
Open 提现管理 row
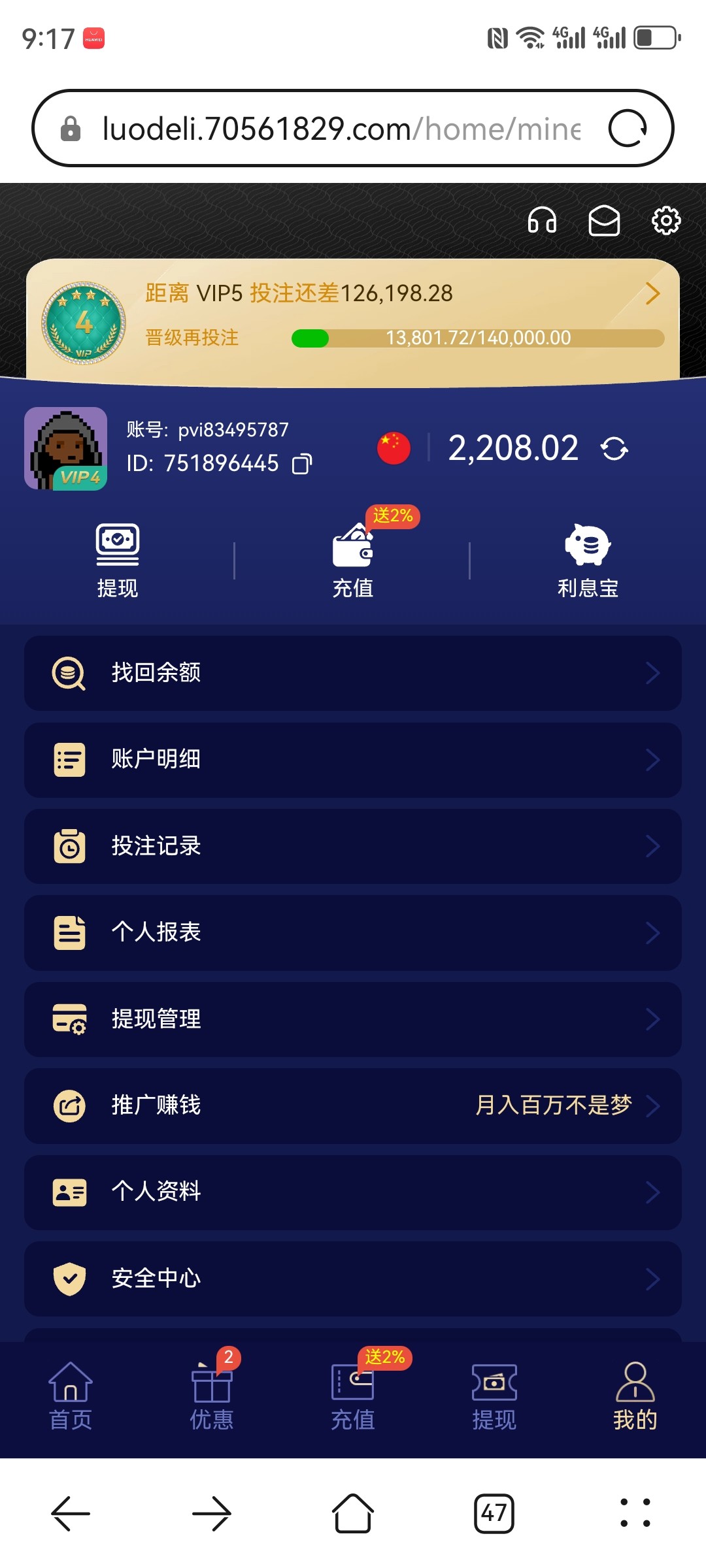point(353,1019)
